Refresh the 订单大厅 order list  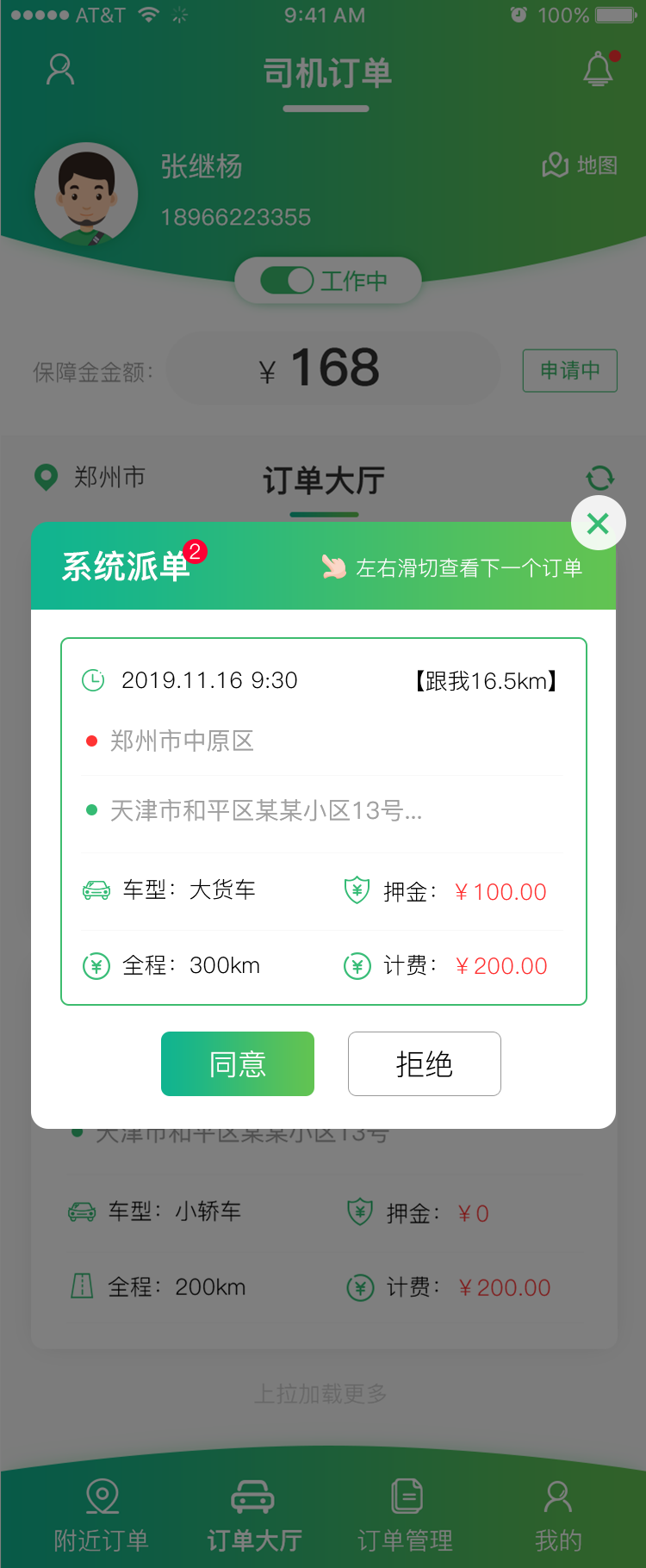[x=599, y=478]
